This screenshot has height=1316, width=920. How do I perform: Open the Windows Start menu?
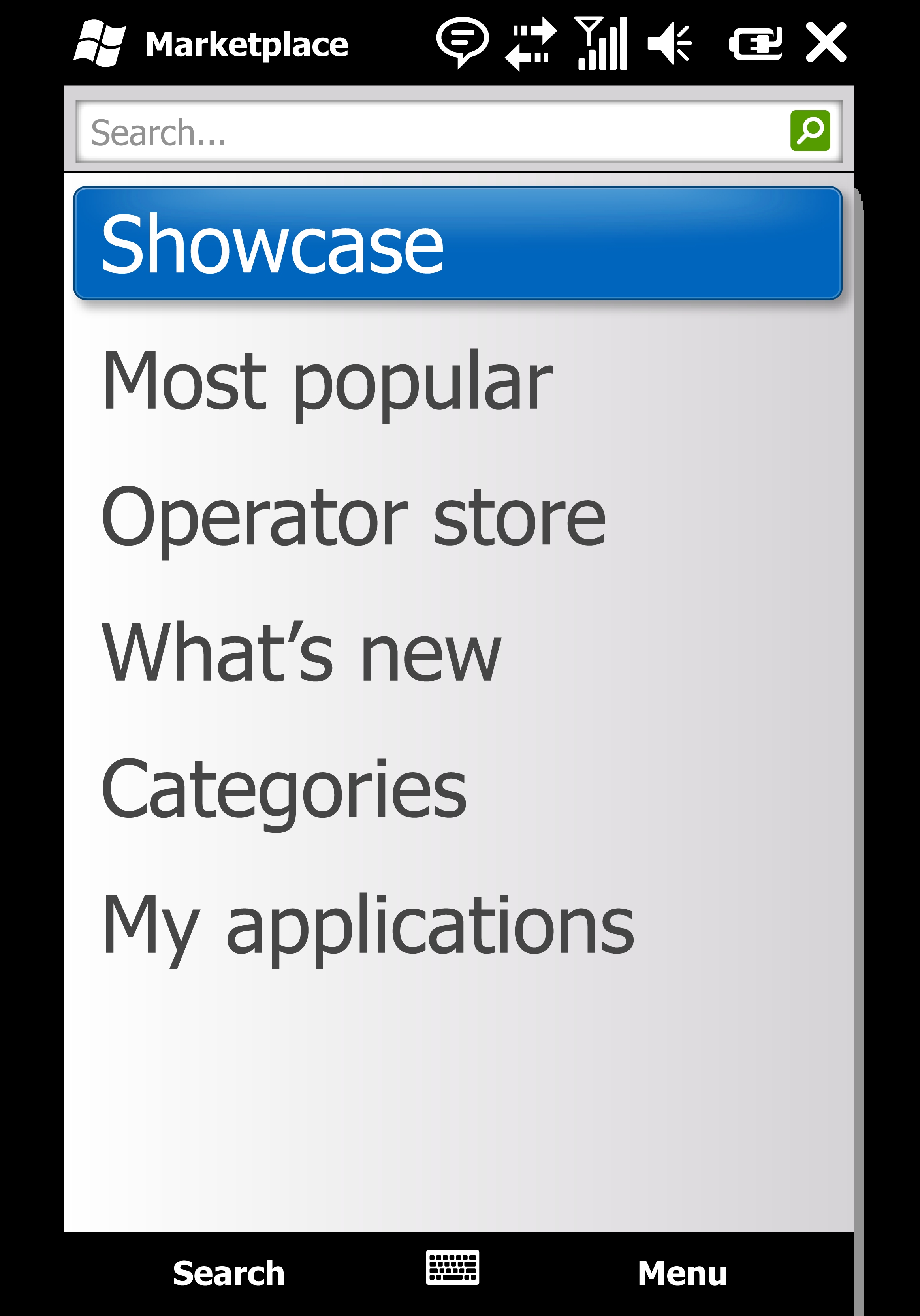99,43
